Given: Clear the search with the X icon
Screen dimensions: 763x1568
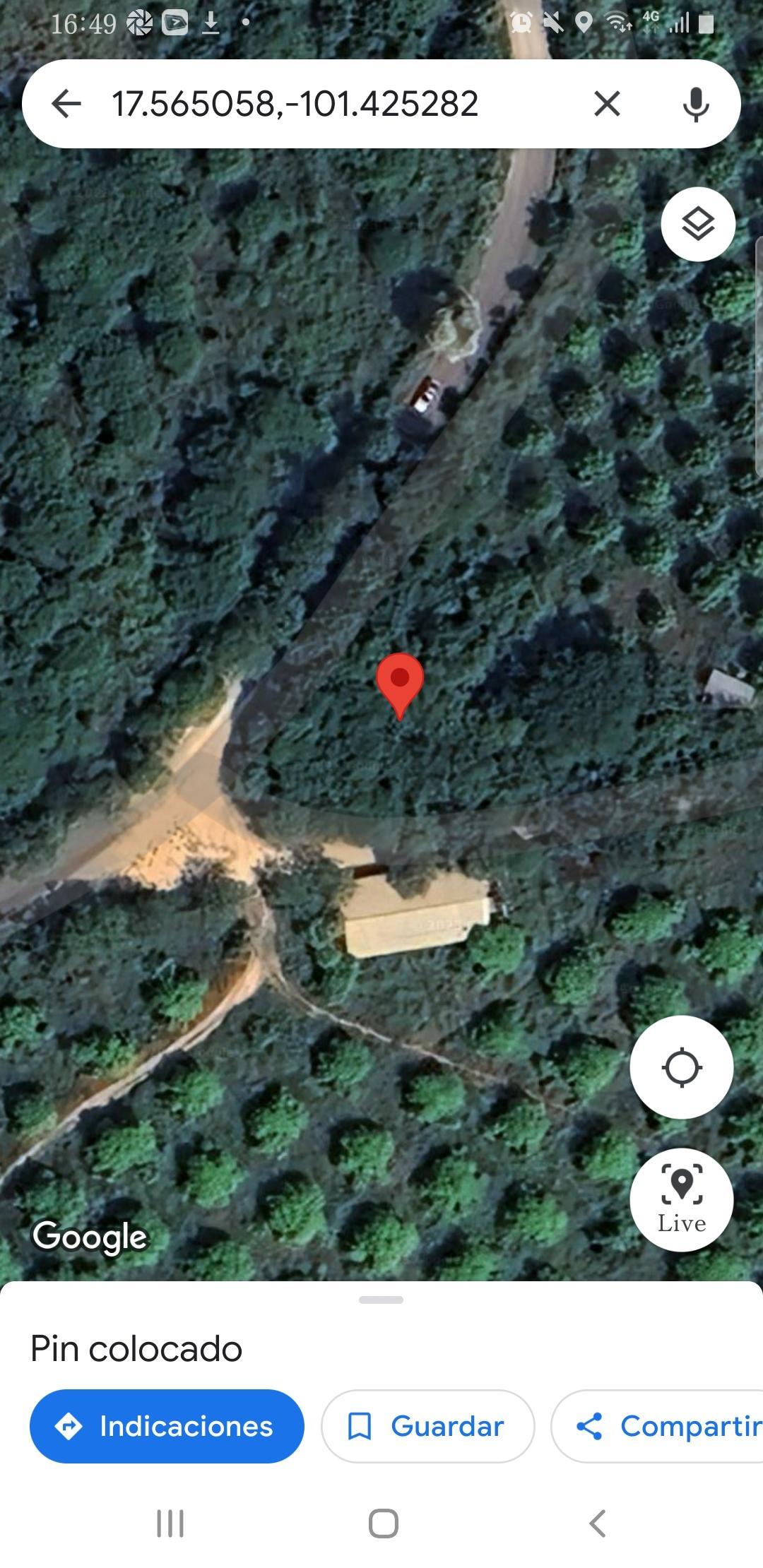Looking at the screenshot, I should (607, 104).
